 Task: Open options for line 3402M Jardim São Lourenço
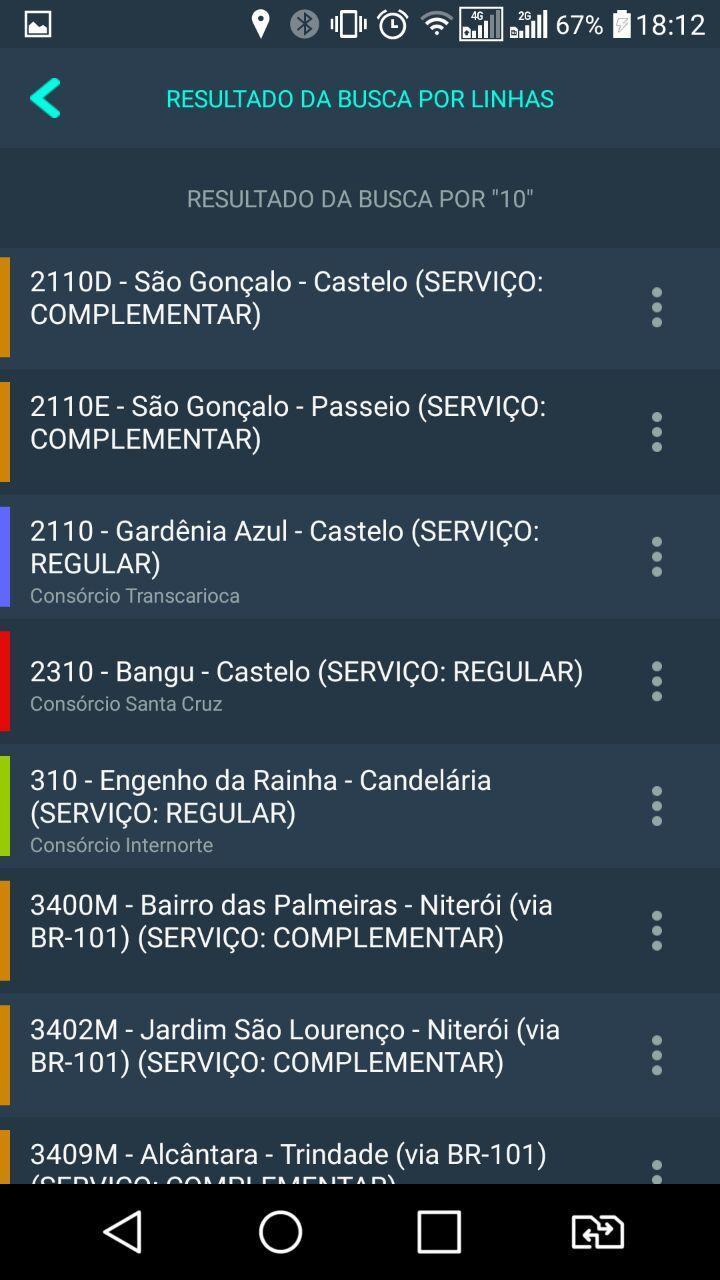[x=657, y=1055]
